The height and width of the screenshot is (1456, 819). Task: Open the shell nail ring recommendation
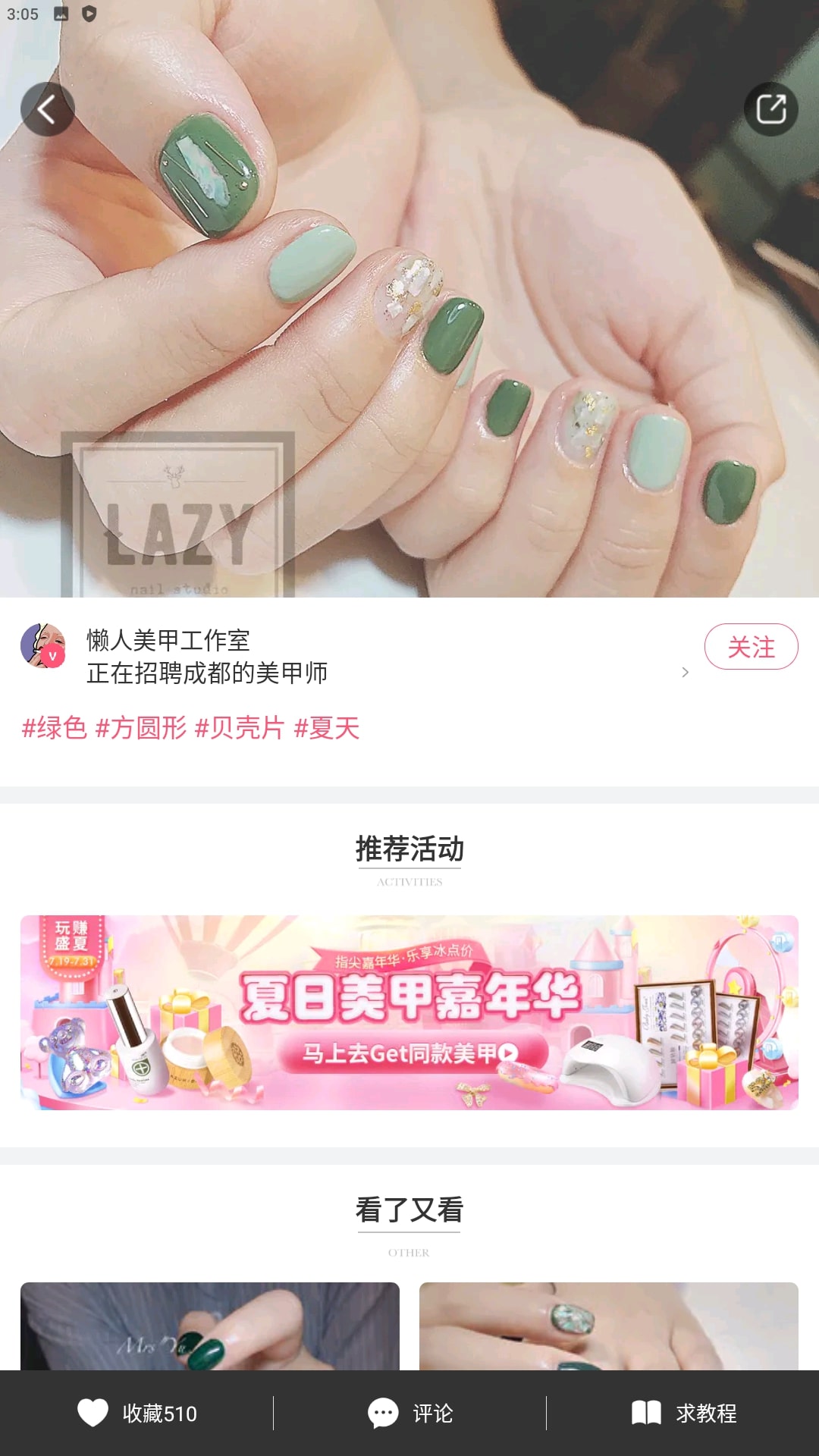pos(608,1326)
